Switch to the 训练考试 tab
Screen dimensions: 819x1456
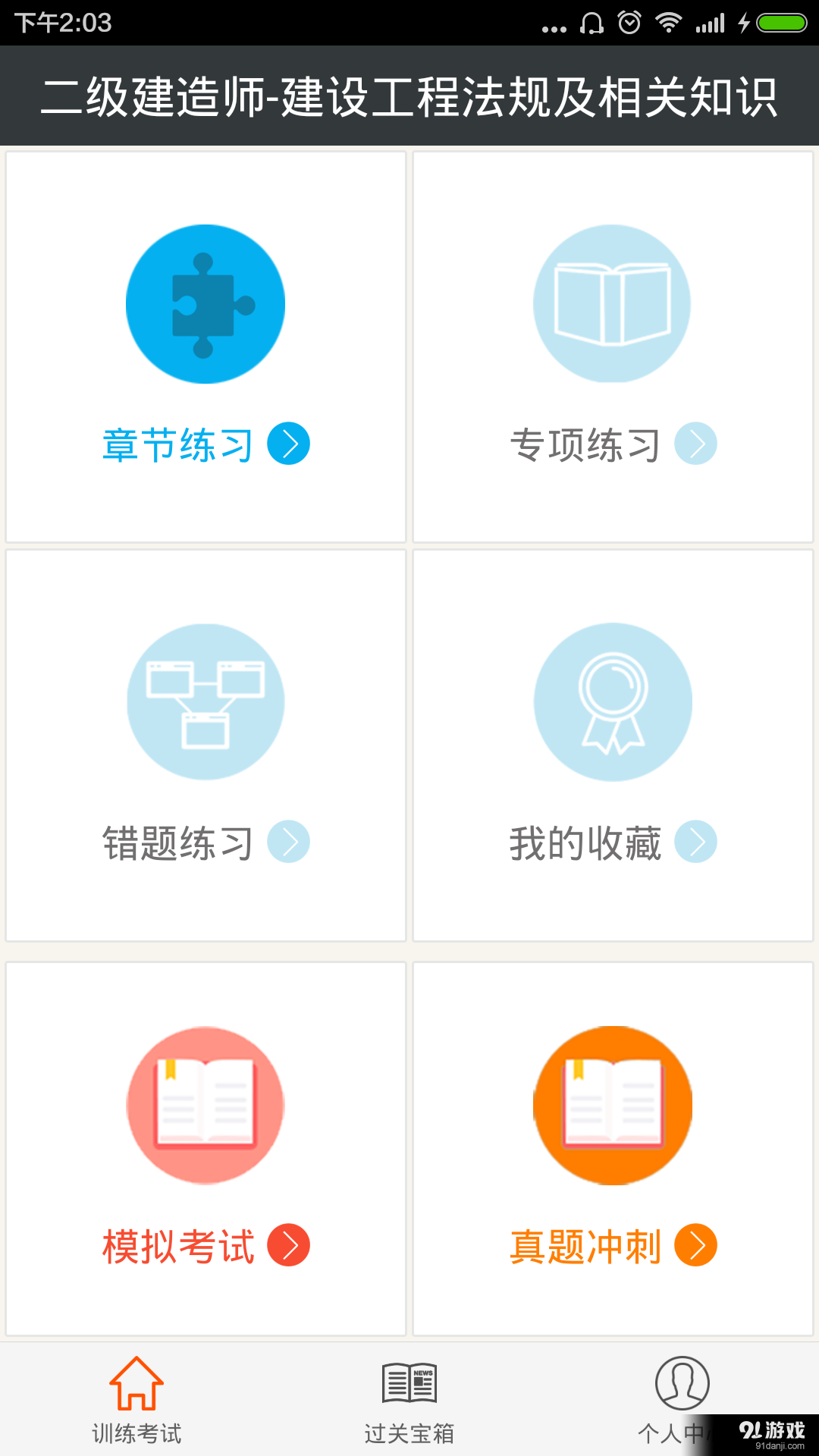tap(136, 1431)
